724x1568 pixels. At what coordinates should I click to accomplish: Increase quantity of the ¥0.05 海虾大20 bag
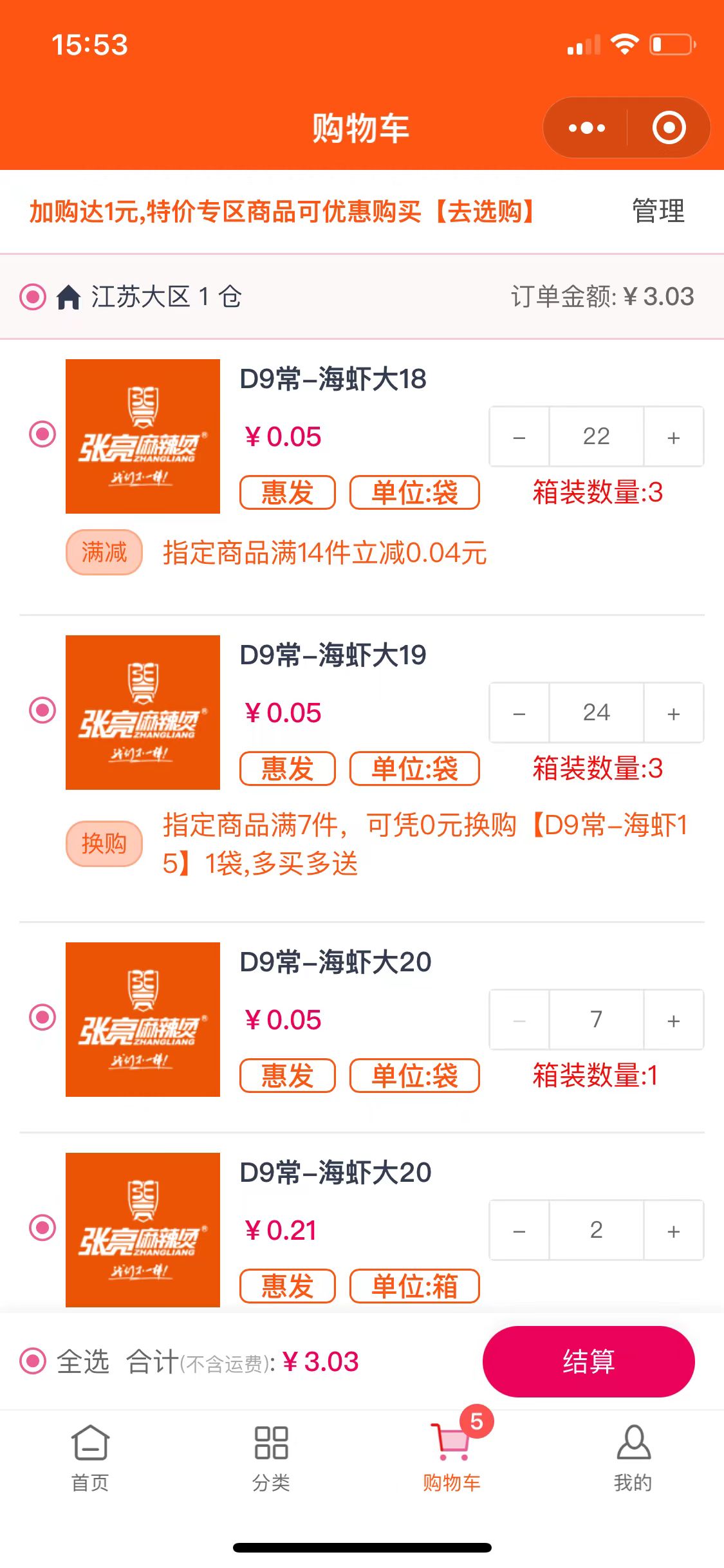pos(673,1020)
